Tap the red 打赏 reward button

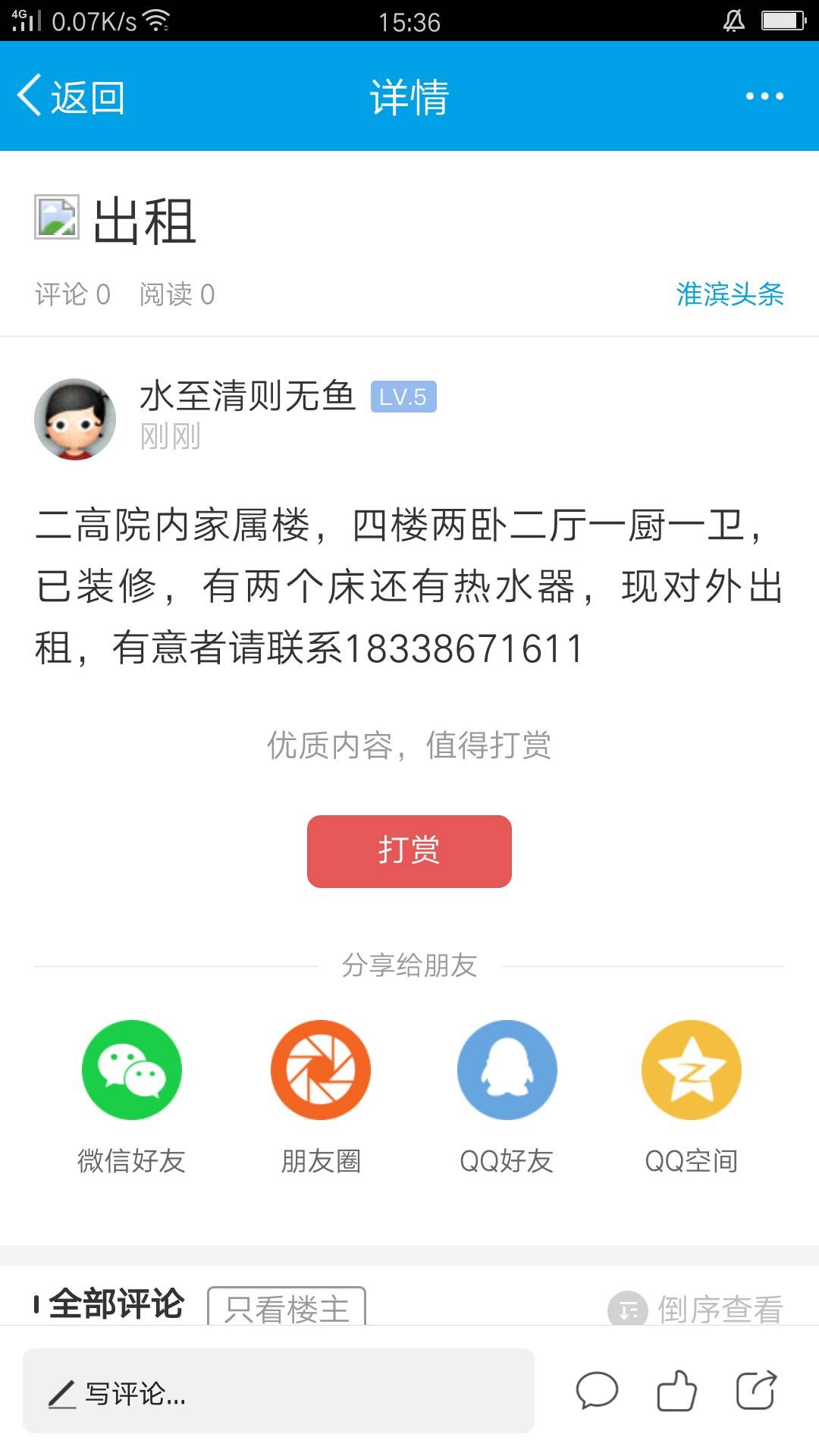point(409,851)
